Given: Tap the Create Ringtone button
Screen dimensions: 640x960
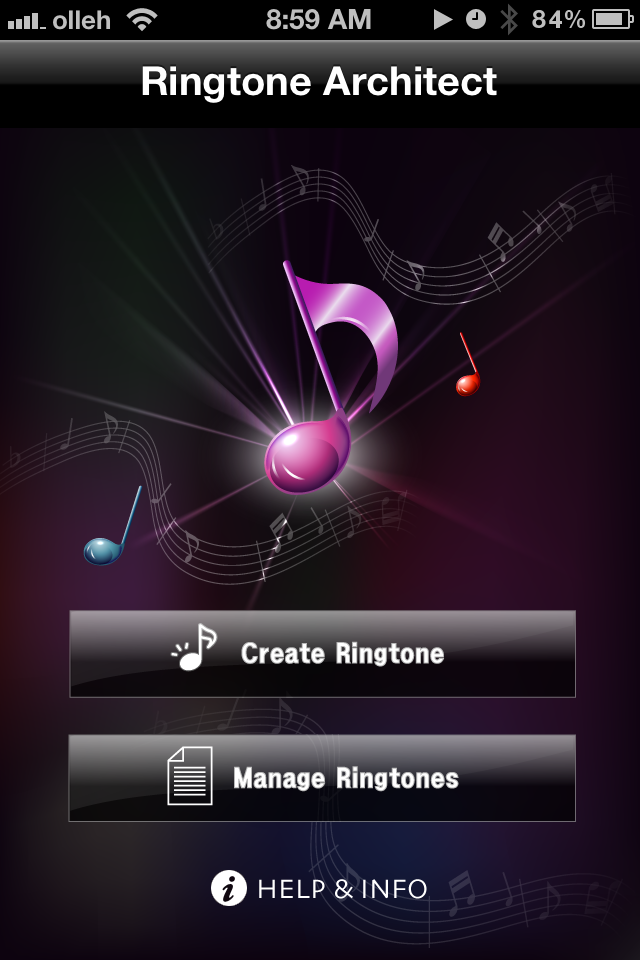Looking at the screenshot, I should tap(322, 654).
